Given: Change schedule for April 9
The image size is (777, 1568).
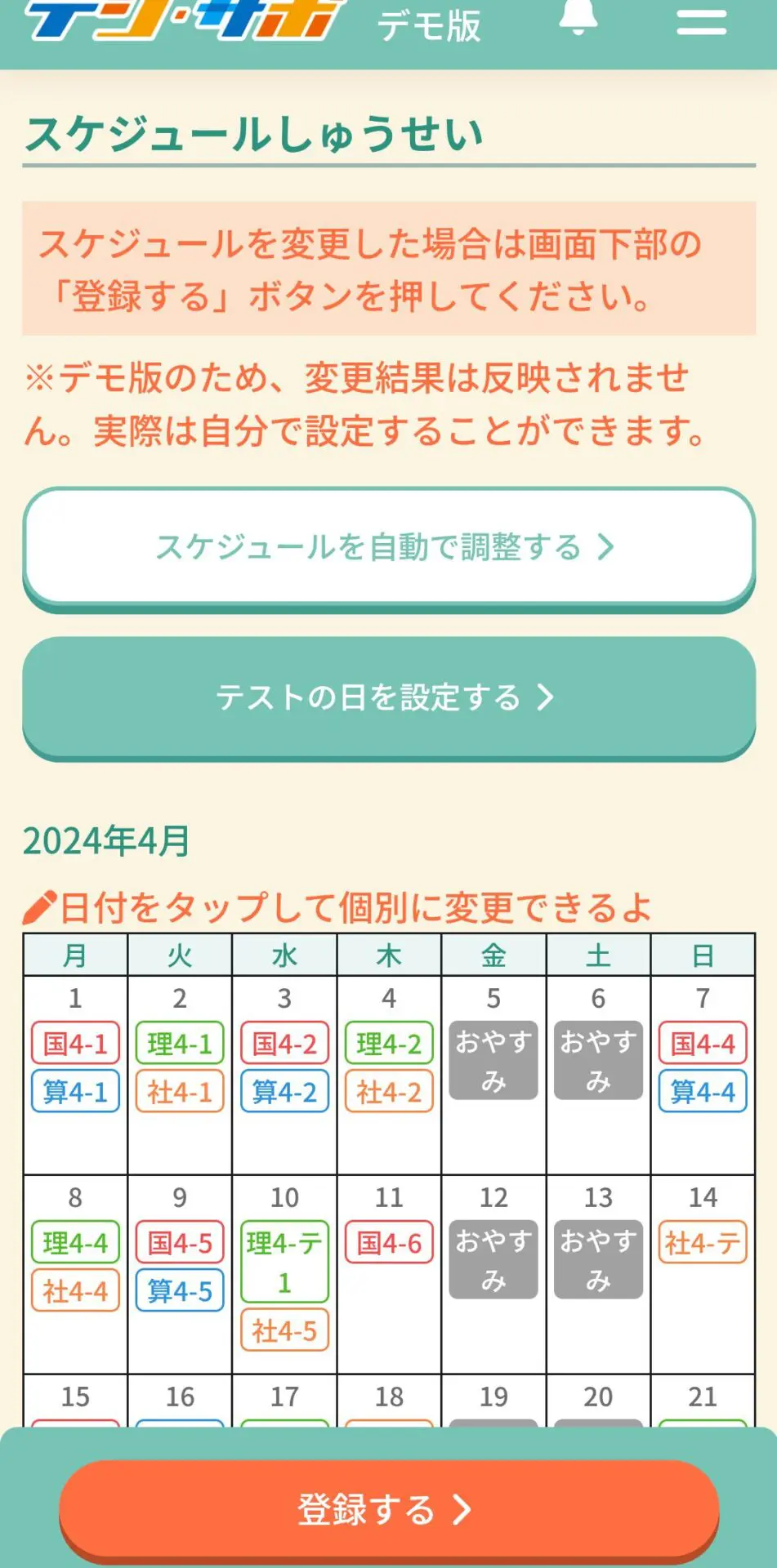Looking at the screenshot, I should click(180, 1274).
